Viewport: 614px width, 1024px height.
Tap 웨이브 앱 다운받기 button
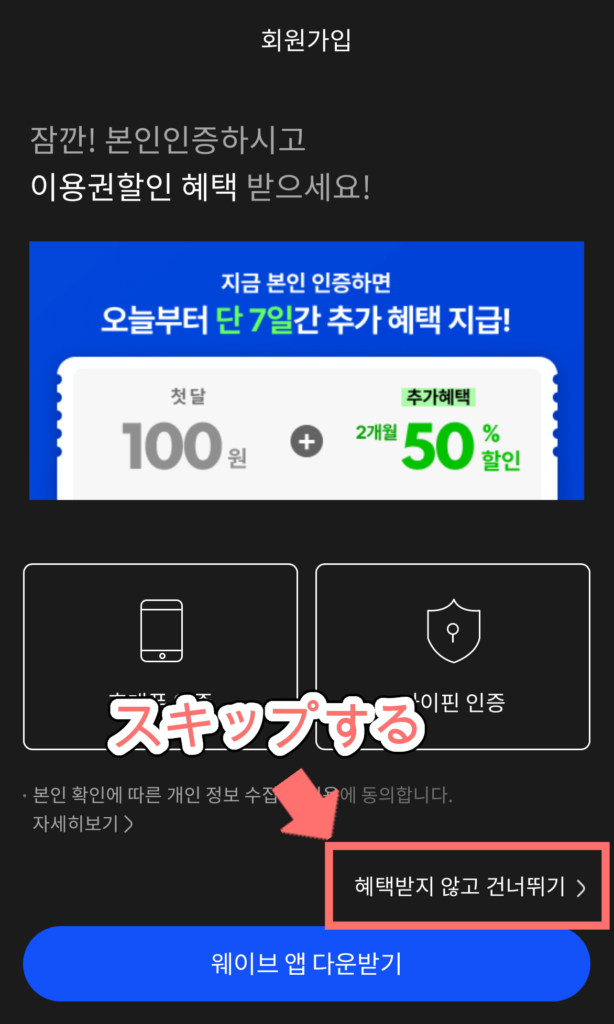point(306,964)
